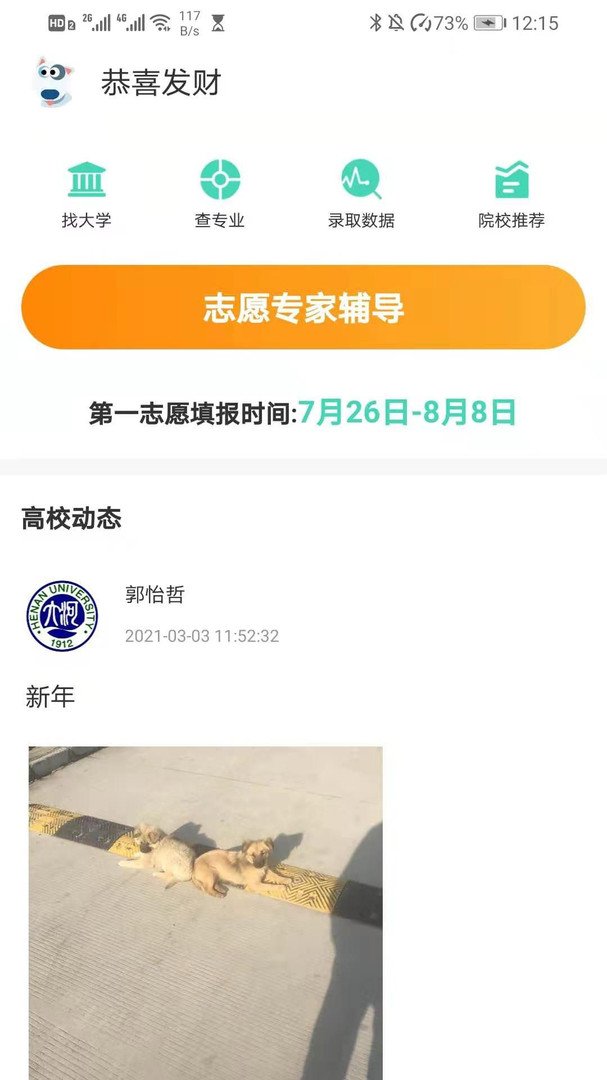This screenshot has width=607, height=1080.
Task: Open the profile avatar beside 恭喜发财
Action: click(x=53, y=83)
